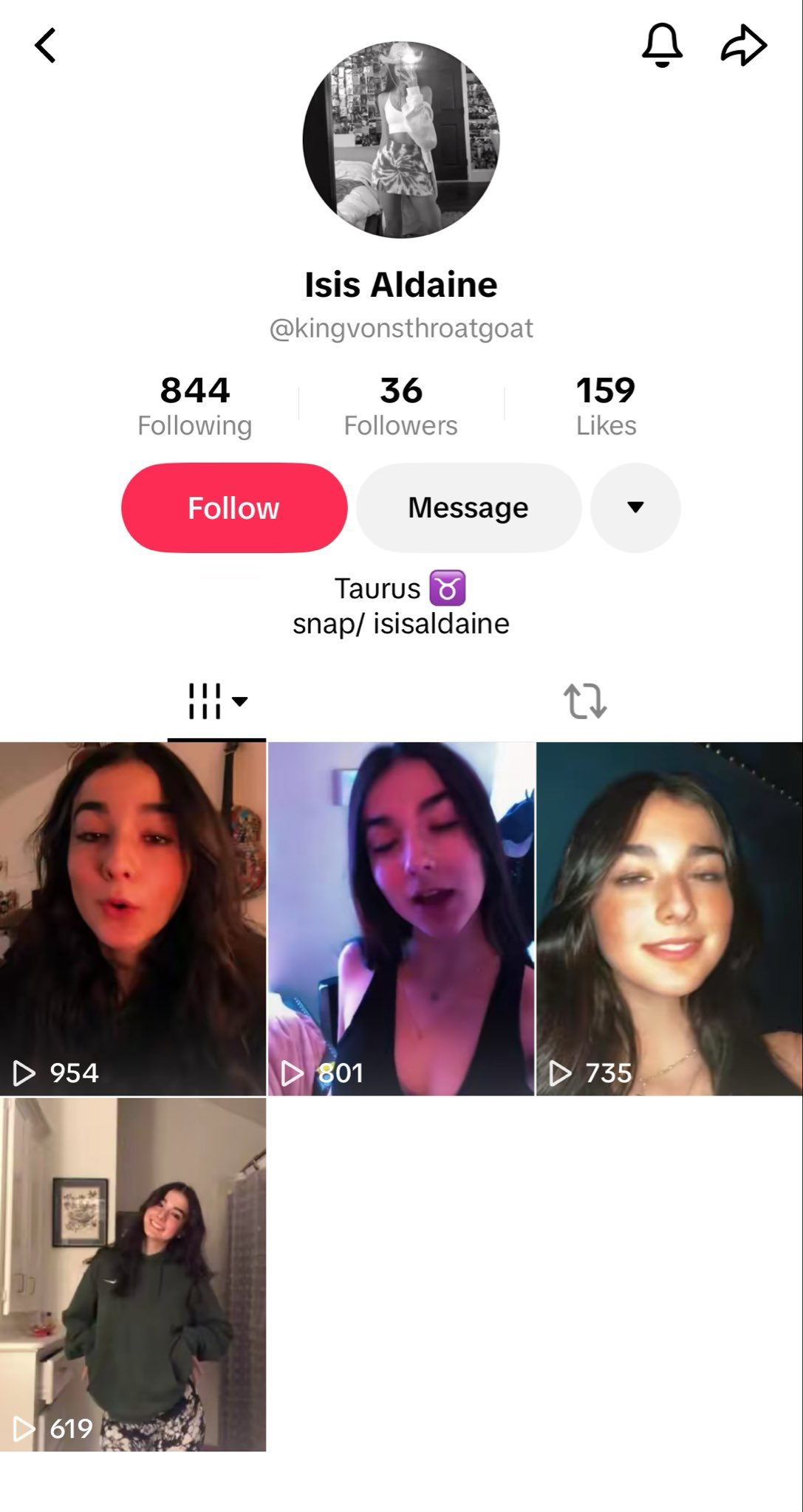The height and width of the screenshot is (1512, 803).
Task: Select the videos grid tab
Action: [x=216, y=701]
